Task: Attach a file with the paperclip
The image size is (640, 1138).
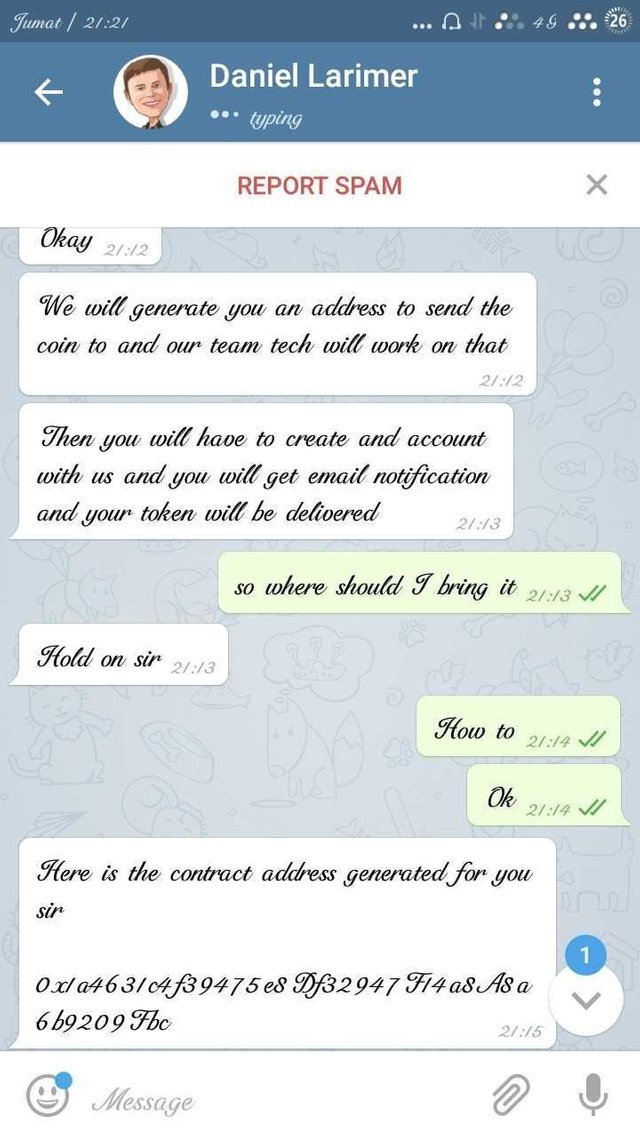Action: coord(511,1096)
